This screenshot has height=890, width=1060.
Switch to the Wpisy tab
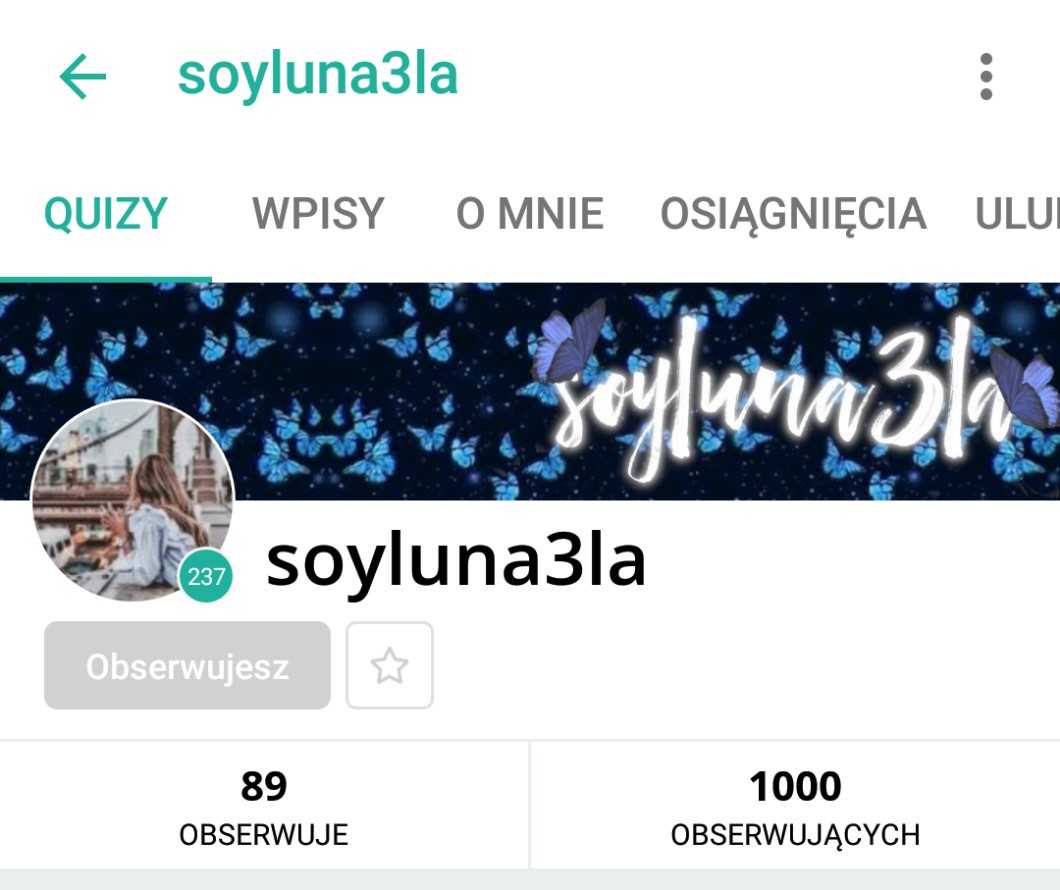[x=318, y=214]
